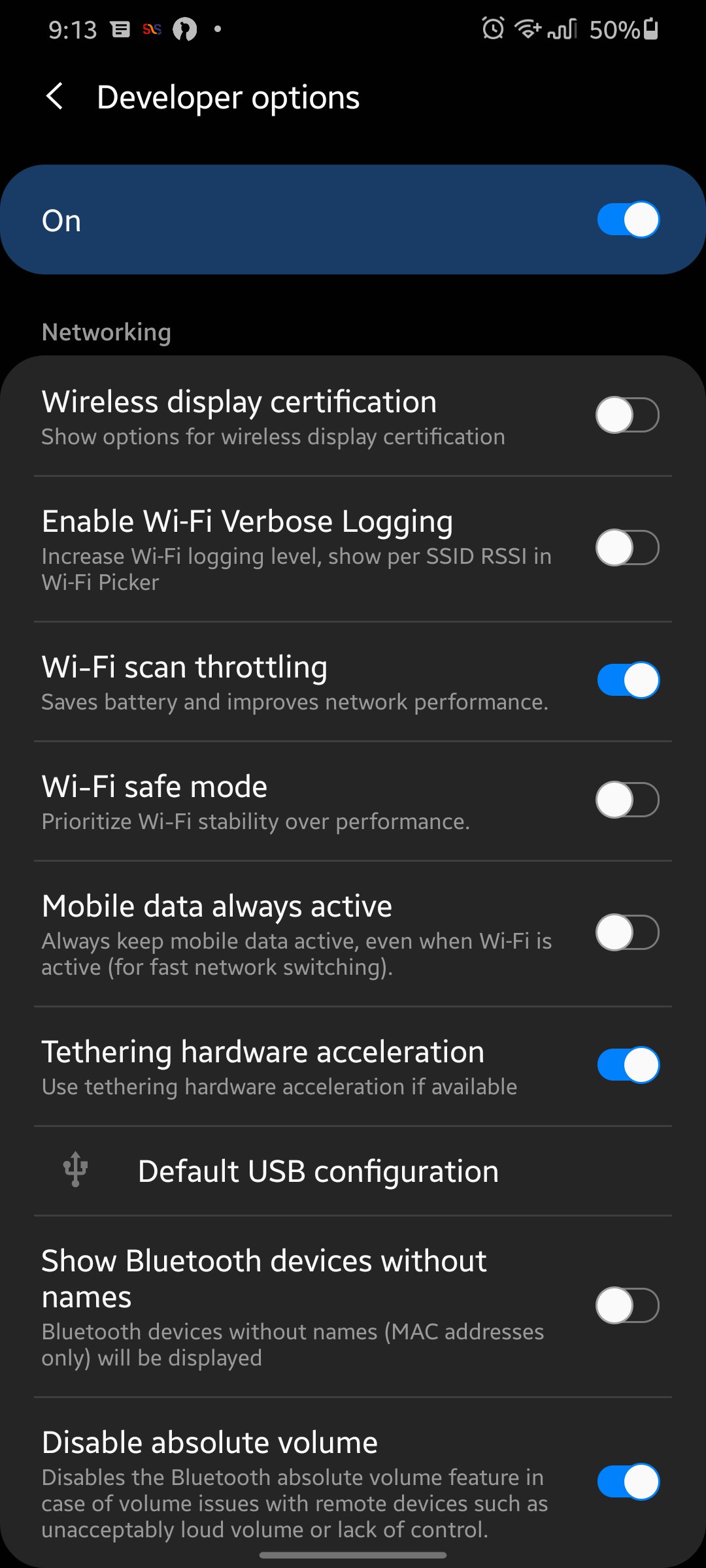The width and height of the screenshot is (706, 1568).
Task: Turn off the Developer options master switch
Action: [628, 220]
